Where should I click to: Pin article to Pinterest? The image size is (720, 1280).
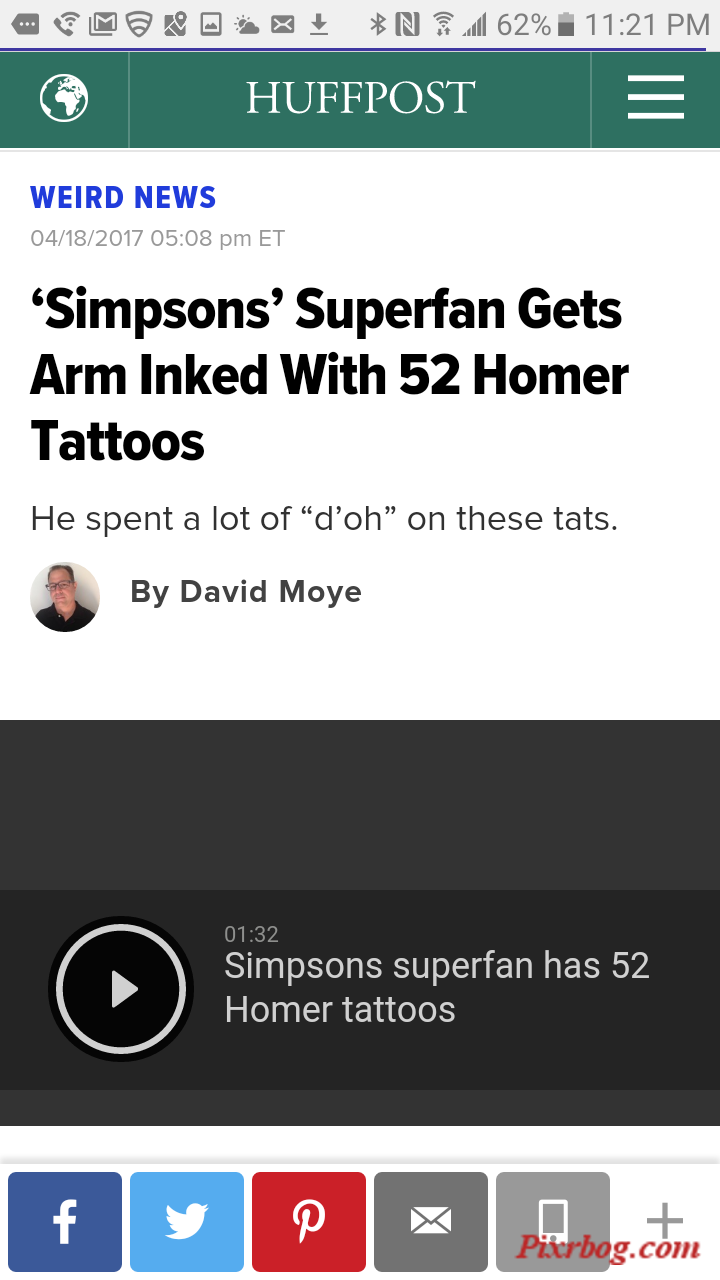[309, 1221]
